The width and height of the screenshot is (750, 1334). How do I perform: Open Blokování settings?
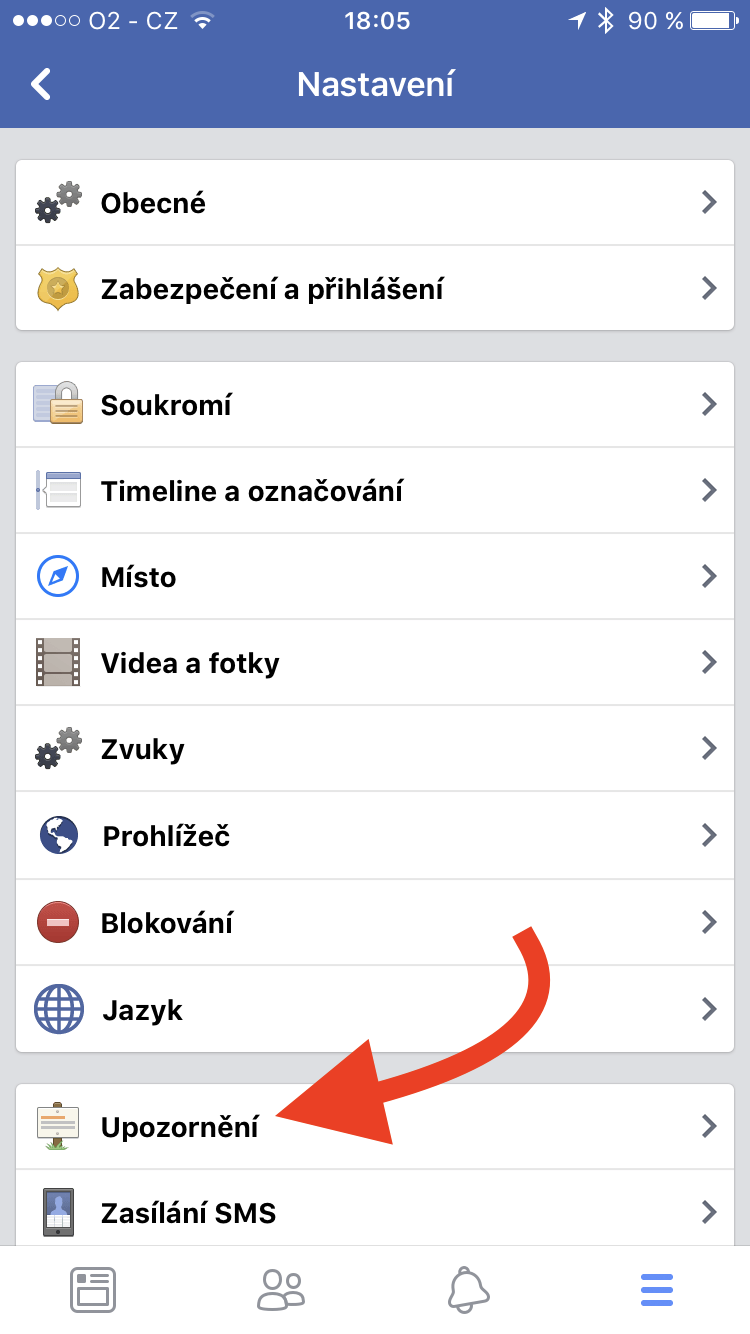[x=375, y=921]
